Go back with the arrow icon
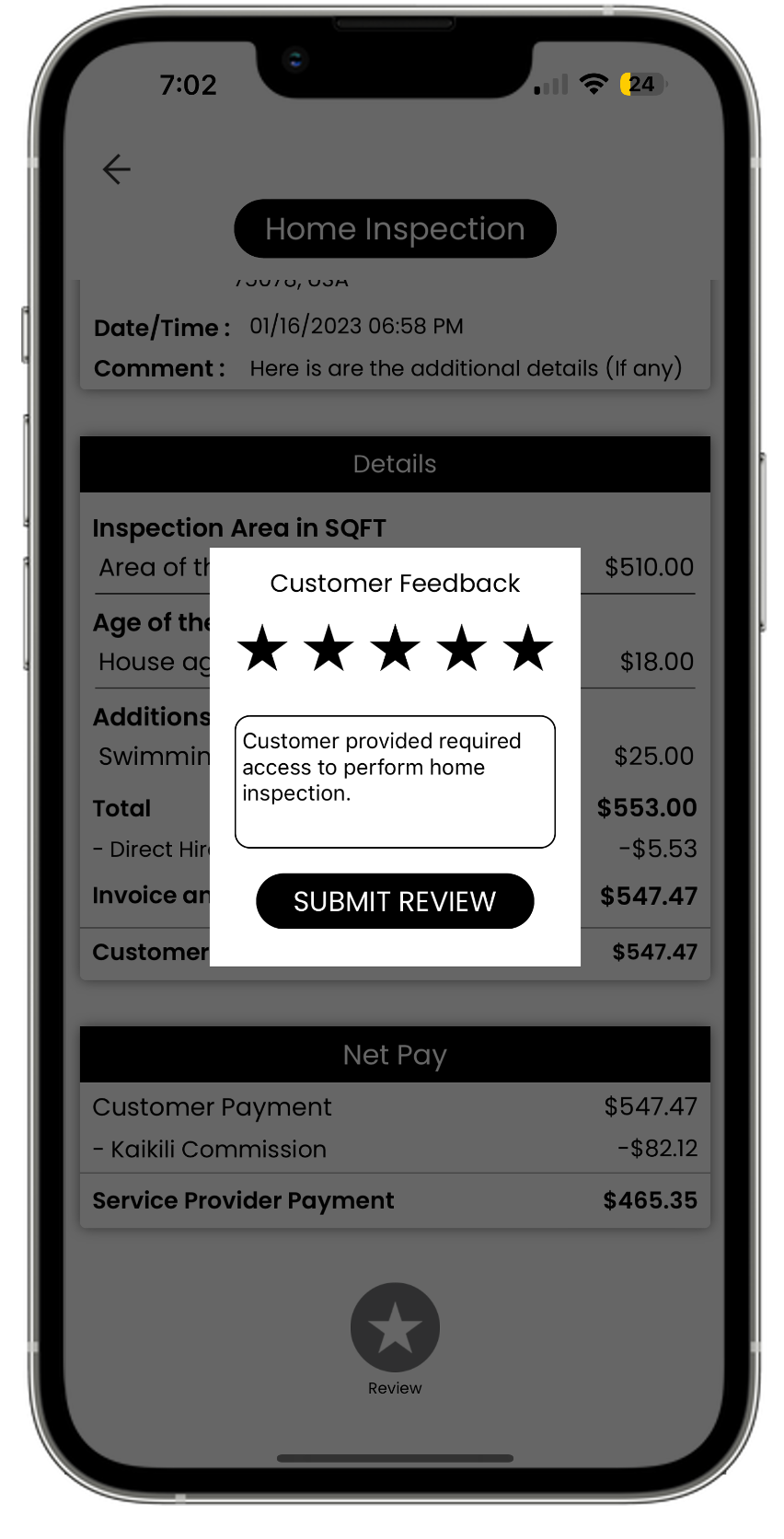The width and height of the screenshot is (784, 1539). pos(117,169)
